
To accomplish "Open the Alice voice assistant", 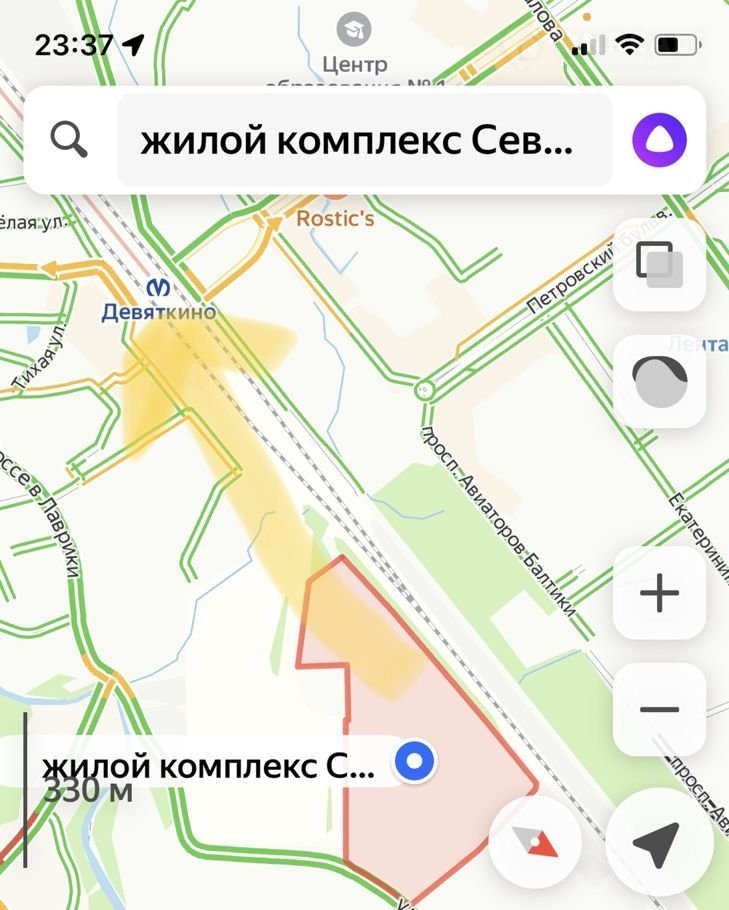I will tap(659, 141).
